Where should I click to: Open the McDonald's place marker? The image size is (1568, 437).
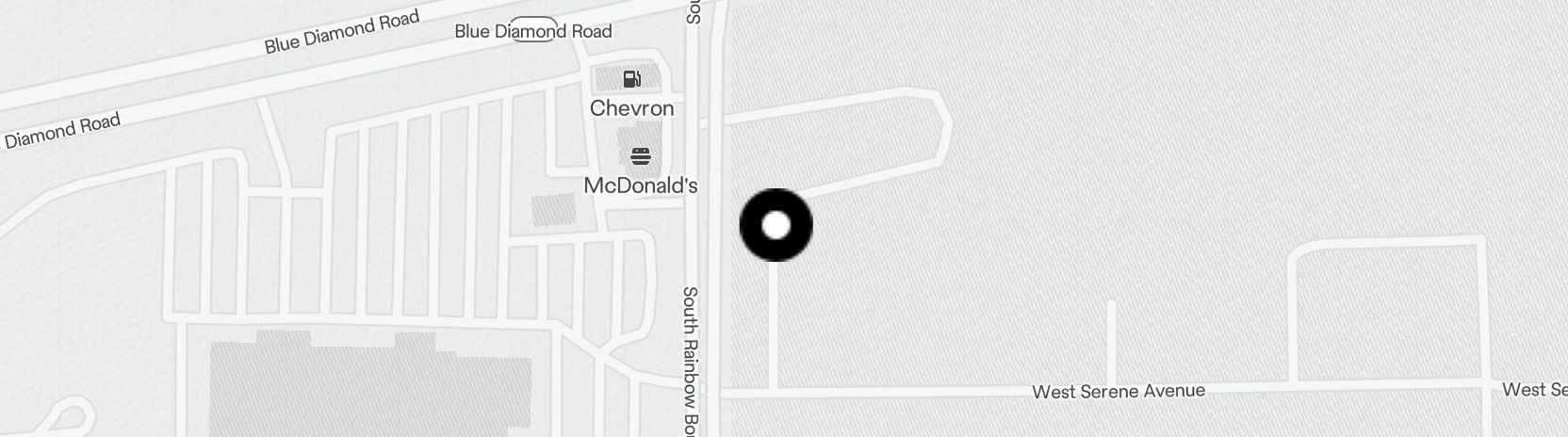pyautogui.click(x=641, y=156)
